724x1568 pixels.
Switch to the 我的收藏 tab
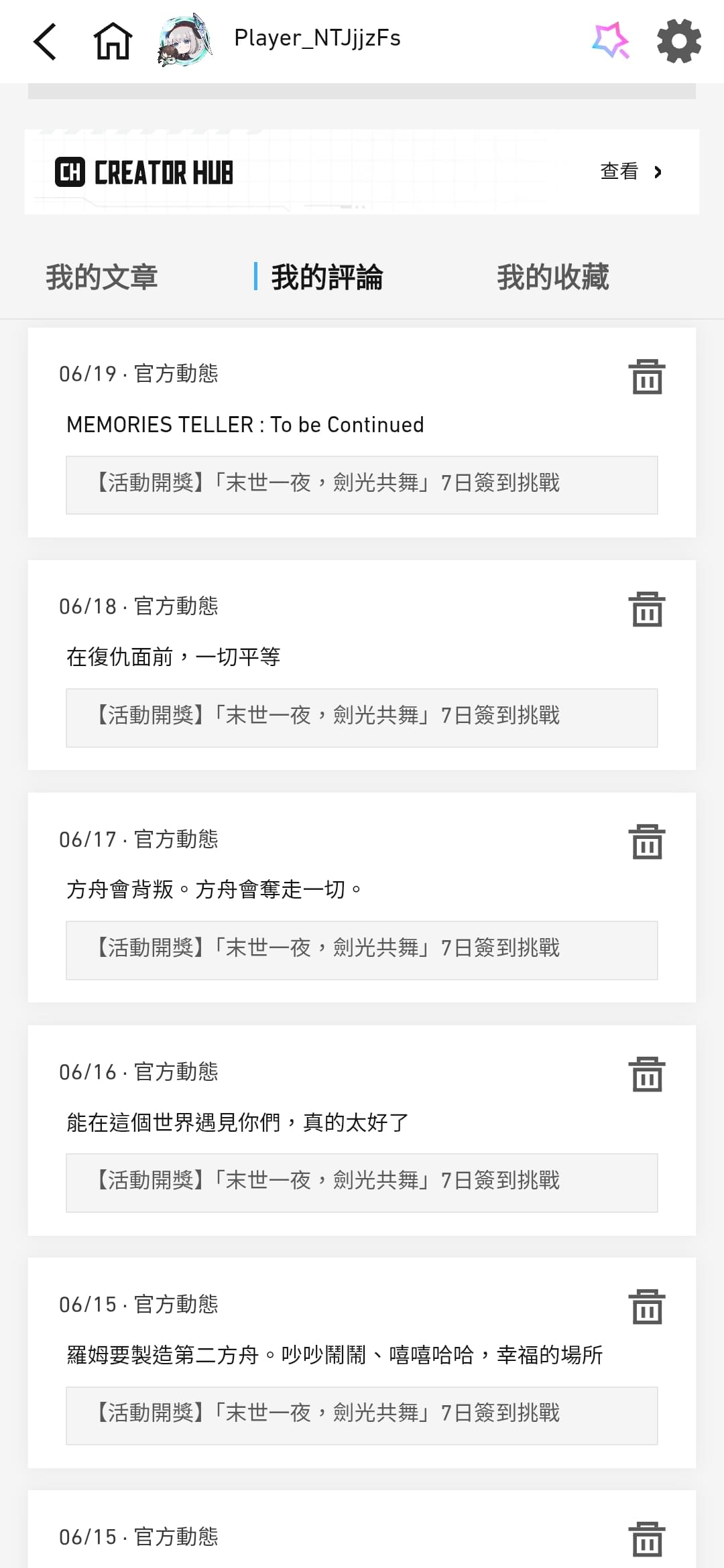[553, 277]
